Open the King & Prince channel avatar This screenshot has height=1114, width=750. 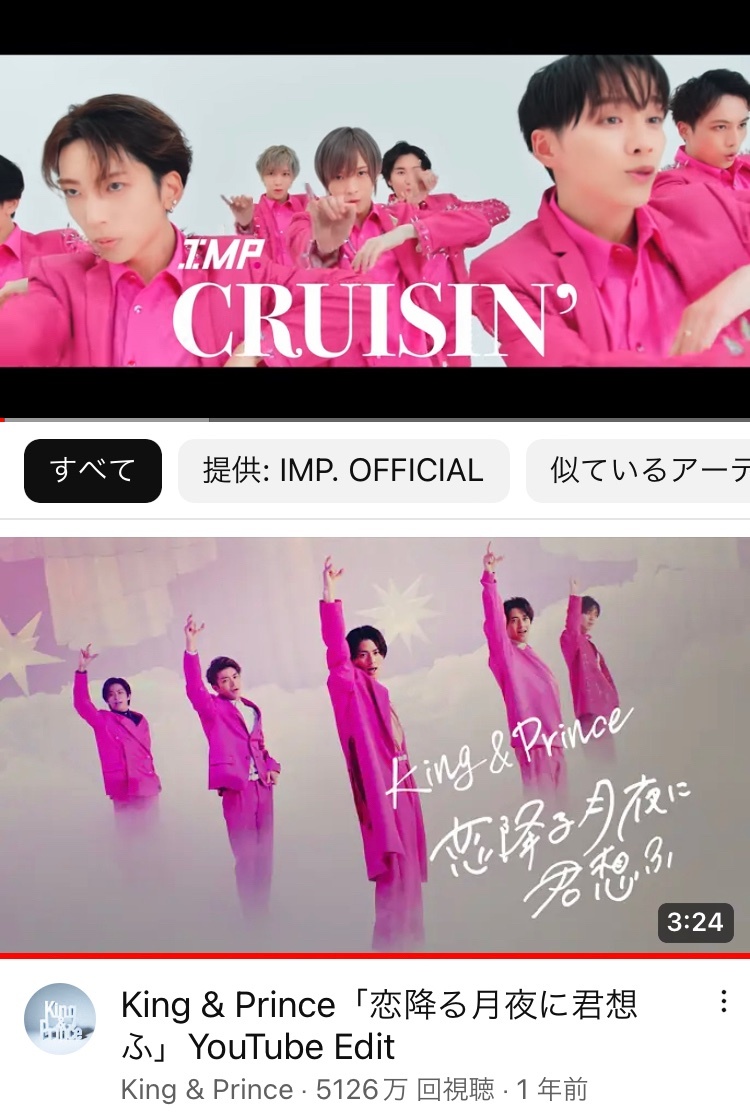pos(60,1019)
